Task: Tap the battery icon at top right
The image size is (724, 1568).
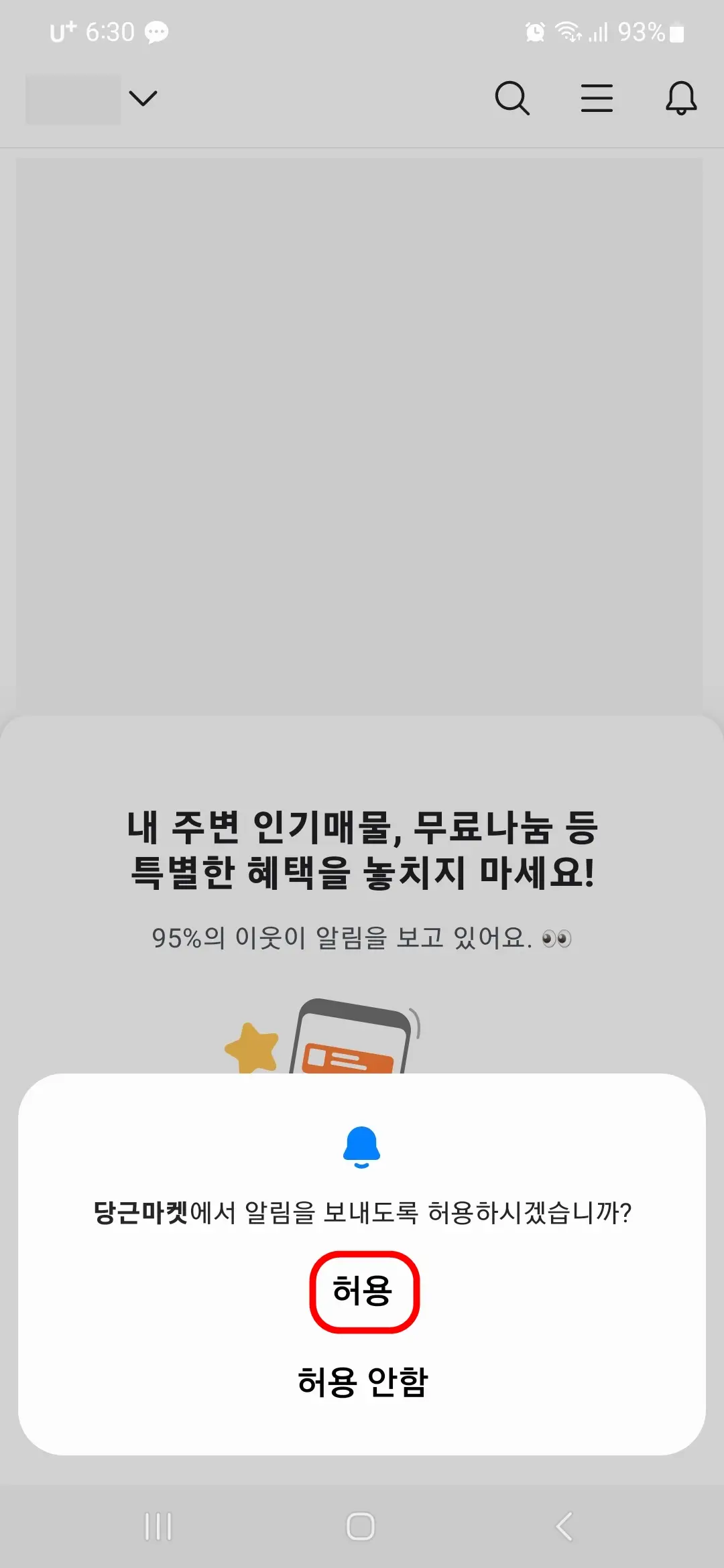Action: tap(676, 31)
